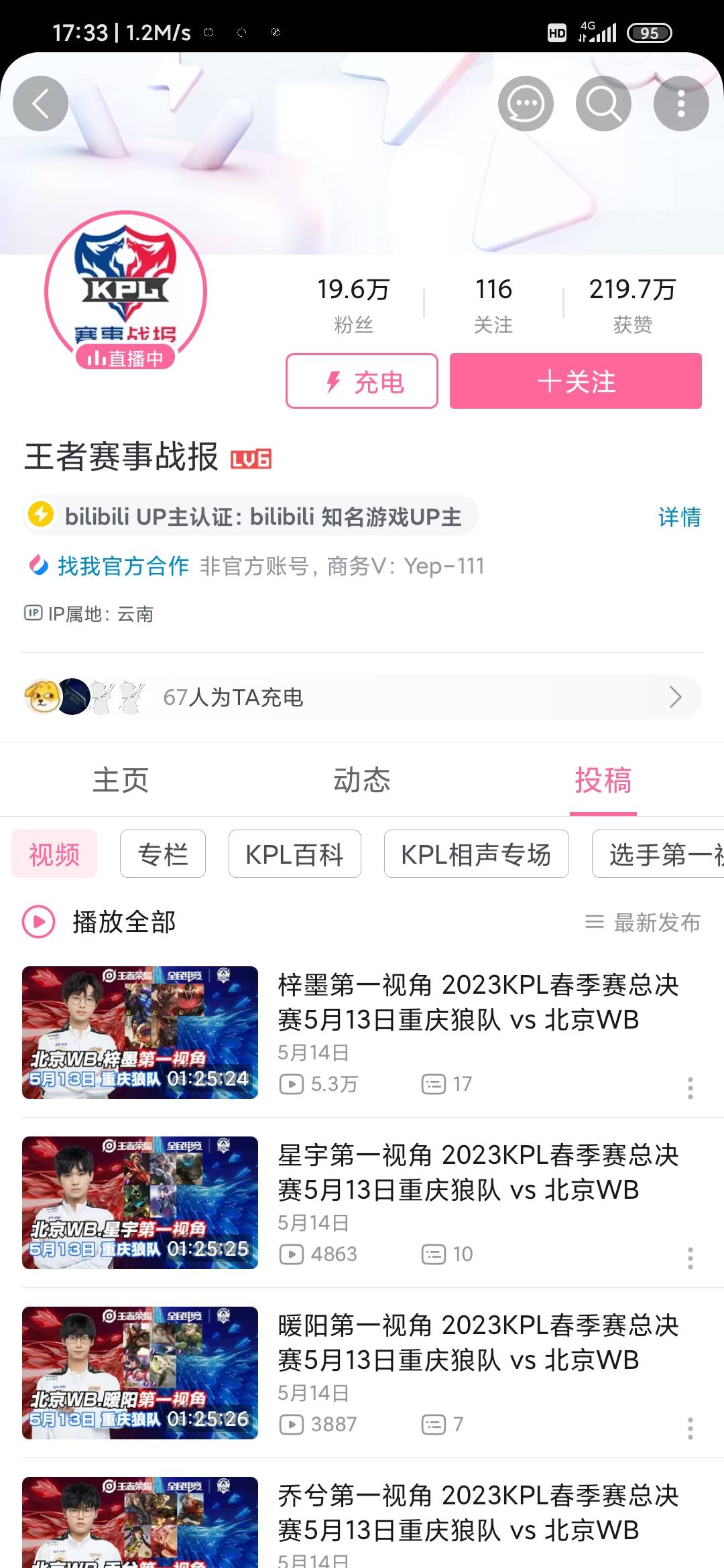This screenshot has width=724, height=1568.
Task: Open more options for 星宇第一视角 video
Action: pos(690,1258)
